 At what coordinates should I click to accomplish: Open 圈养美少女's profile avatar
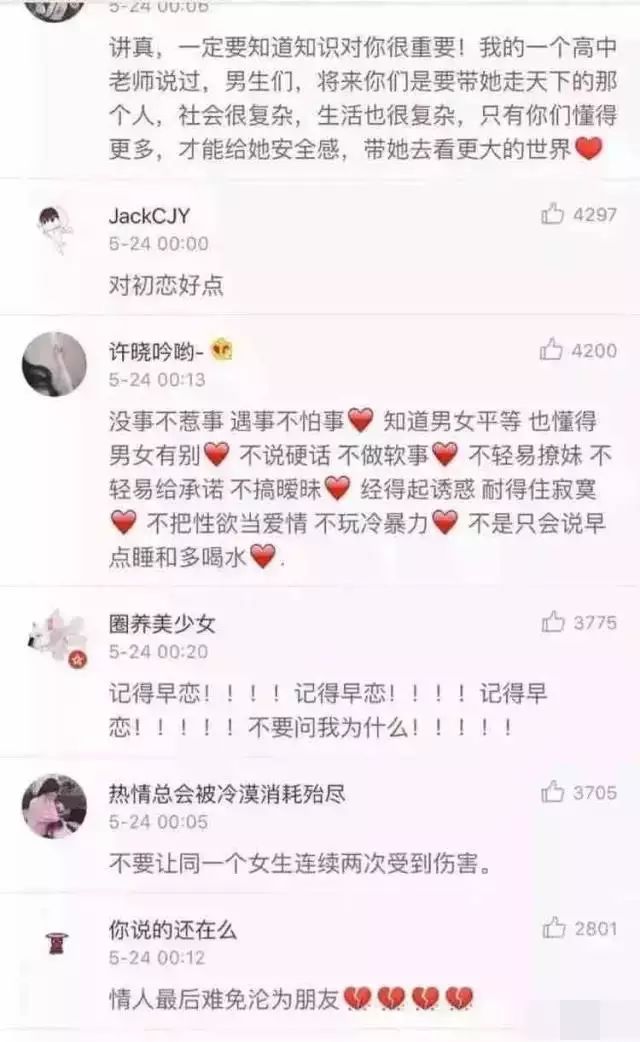[54, 637]
